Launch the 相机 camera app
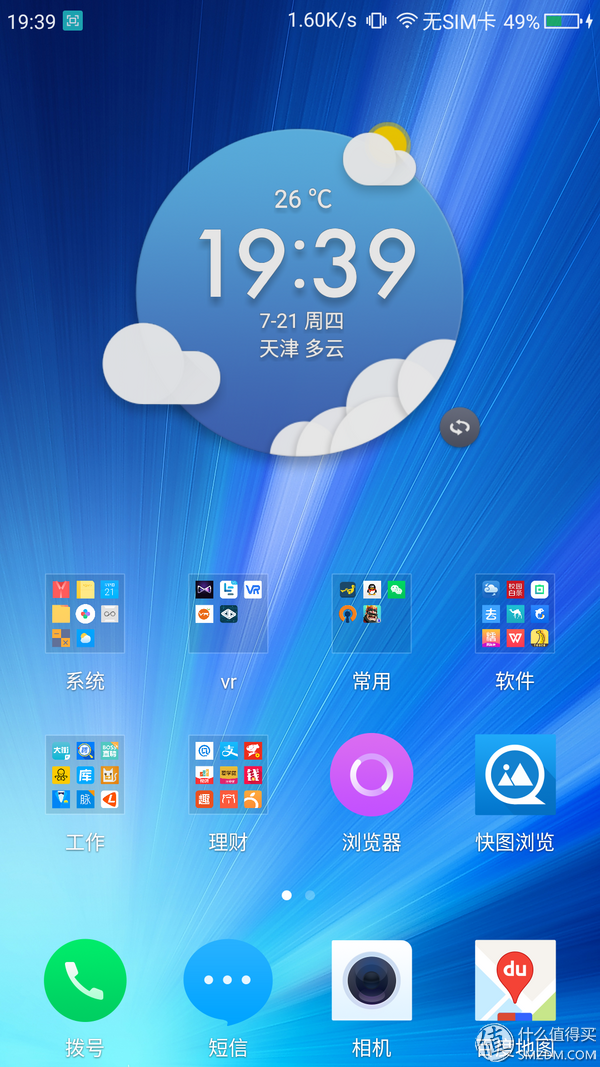The width and height of the screenshot is (600, 1067). coord(371,981)
